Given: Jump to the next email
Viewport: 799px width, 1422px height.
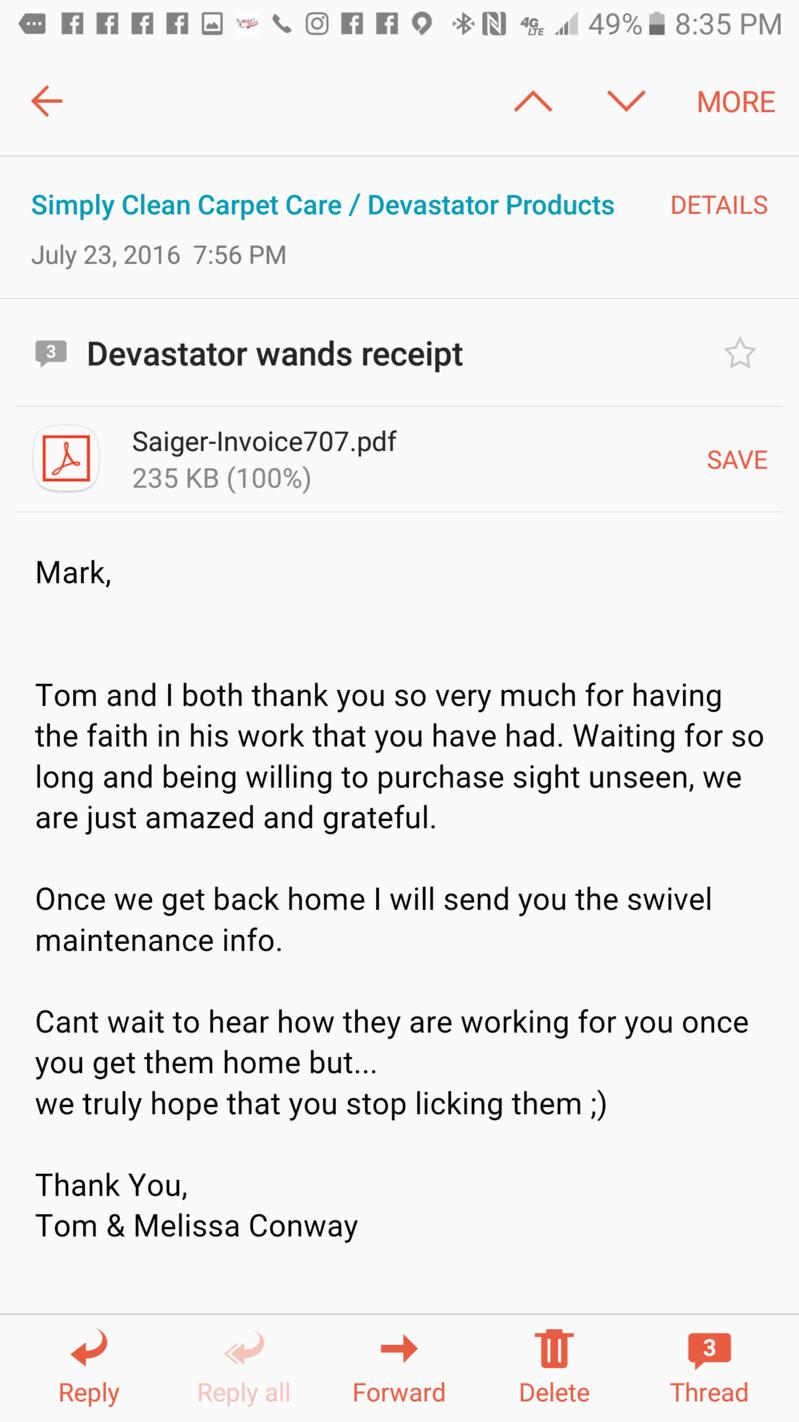Looking at the screenshot, I should coord(626,101).
